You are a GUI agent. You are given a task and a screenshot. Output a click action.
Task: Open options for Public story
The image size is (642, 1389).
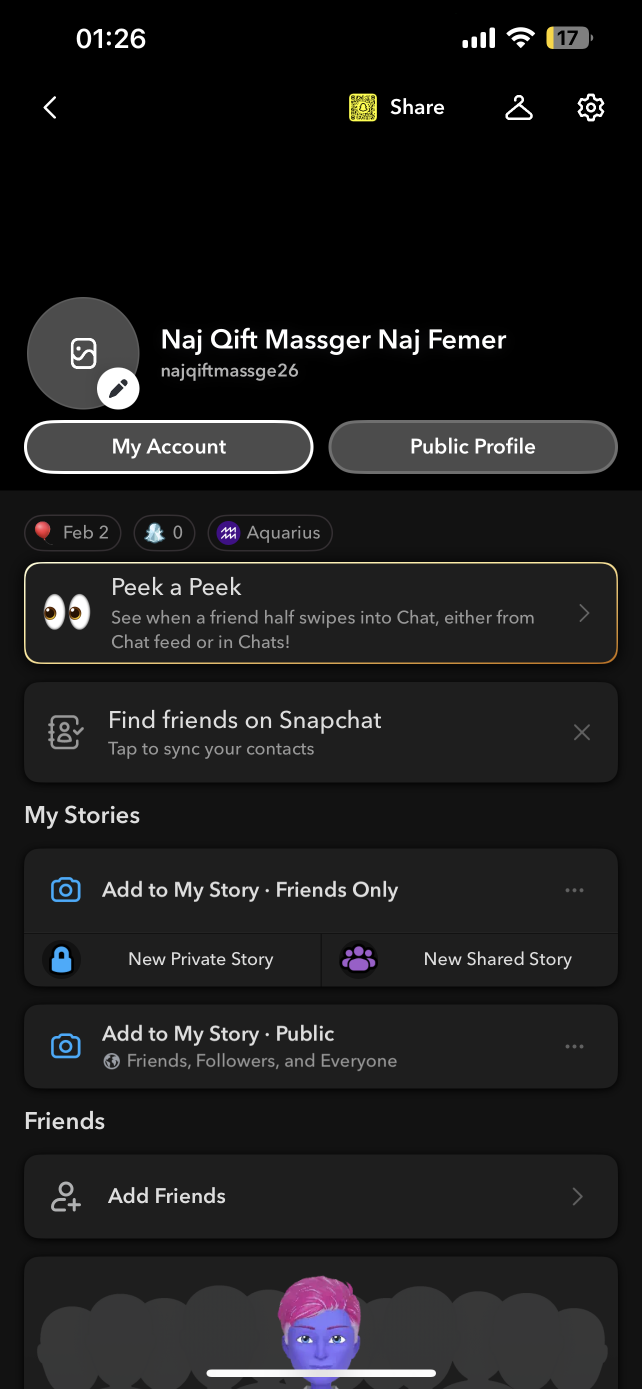(x=574, y=1046)
